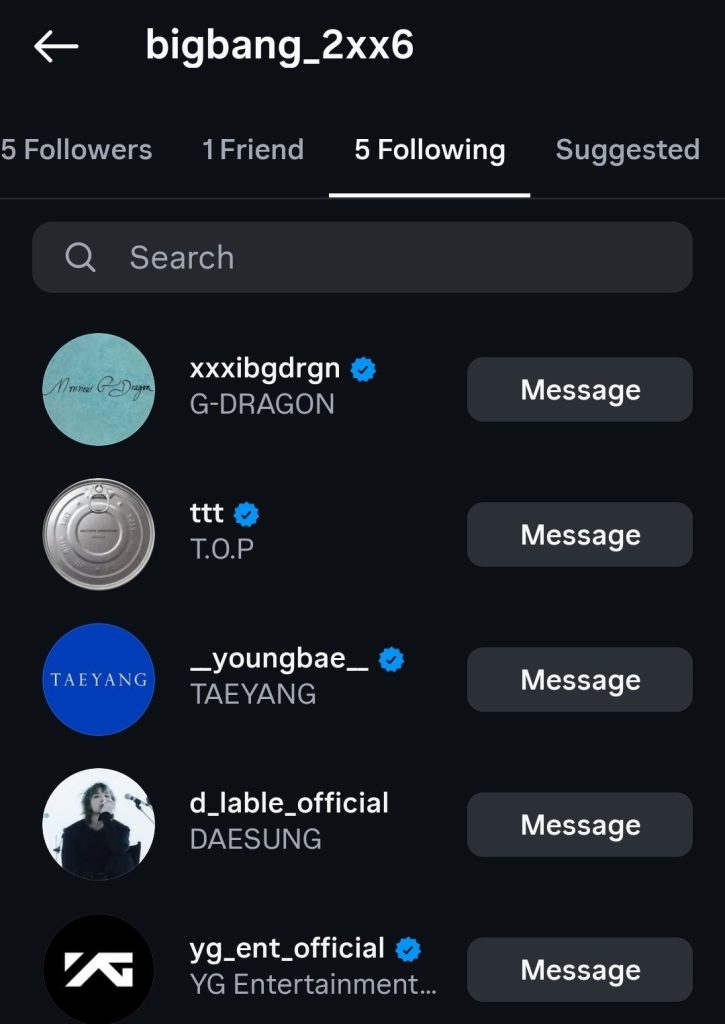Message xxxibgdrgn
Screen dimensions: 725x1024
pyautogui.click(x=579, y=389)
